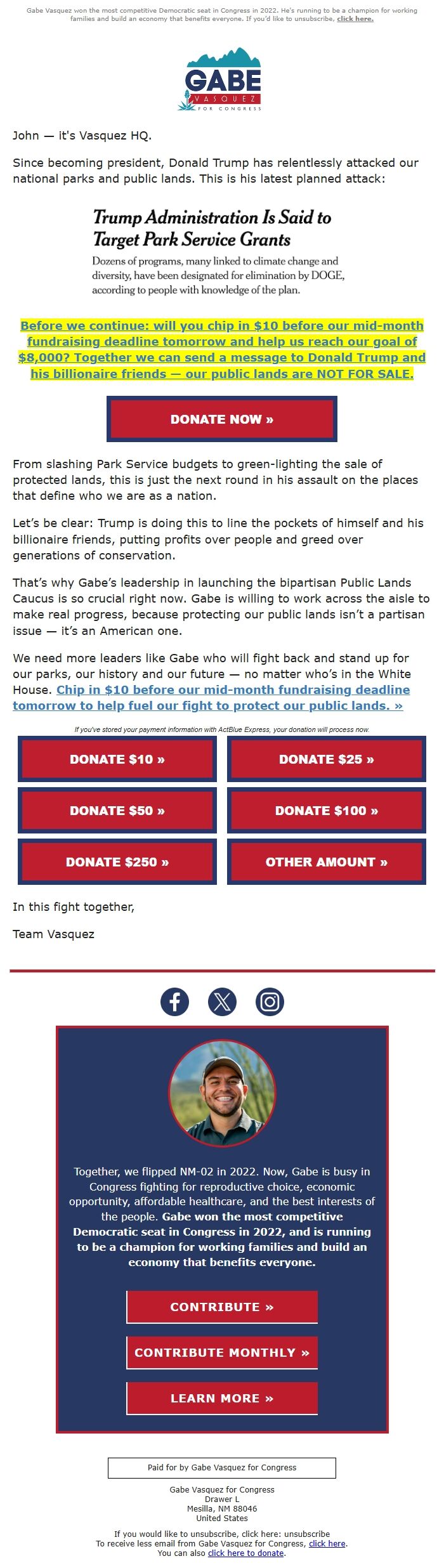Open the 'click here to donate' footer link

246,1553
